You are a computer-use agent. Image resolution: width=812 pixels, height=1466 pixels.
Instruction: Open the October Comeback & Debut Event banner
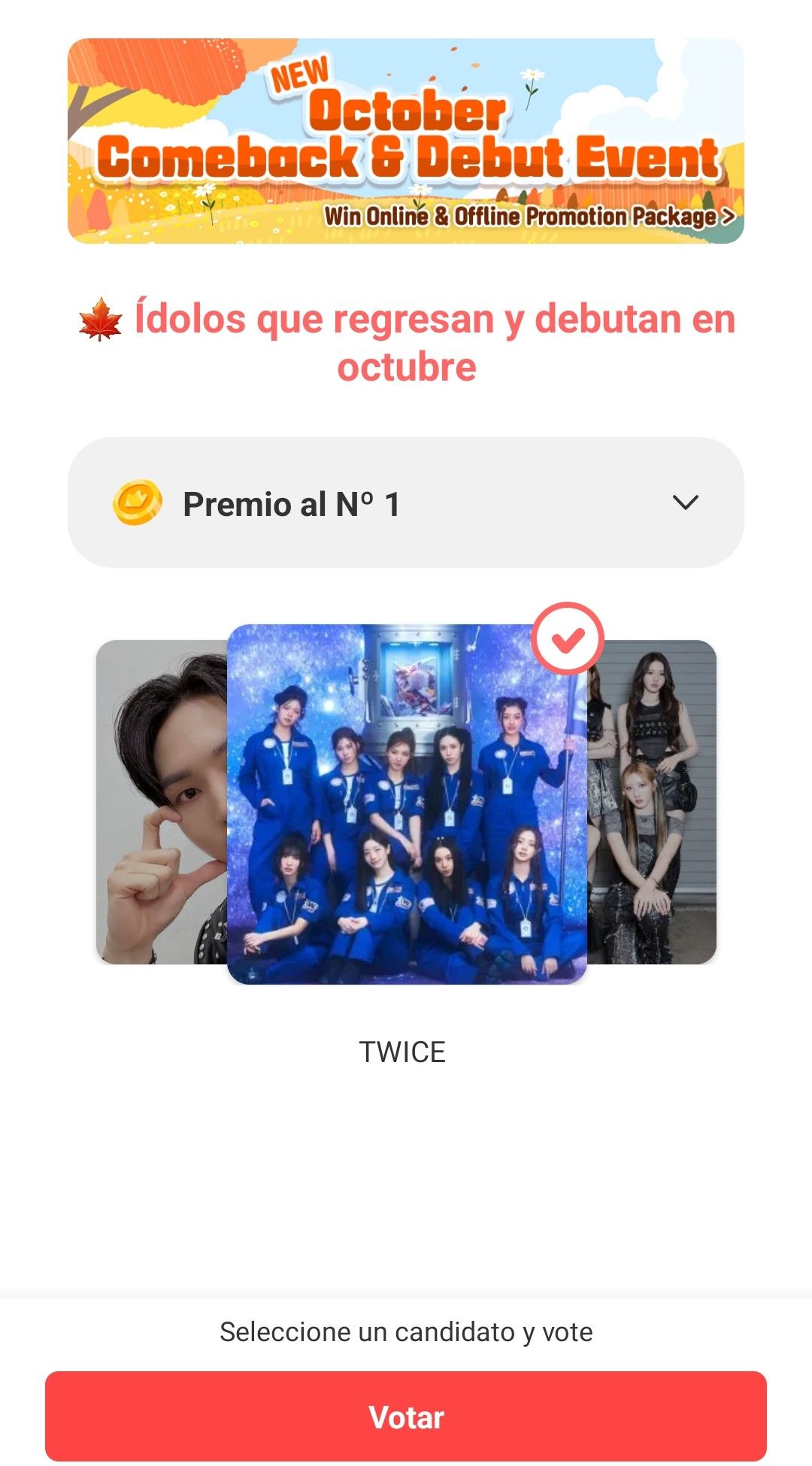pos(406,141)
